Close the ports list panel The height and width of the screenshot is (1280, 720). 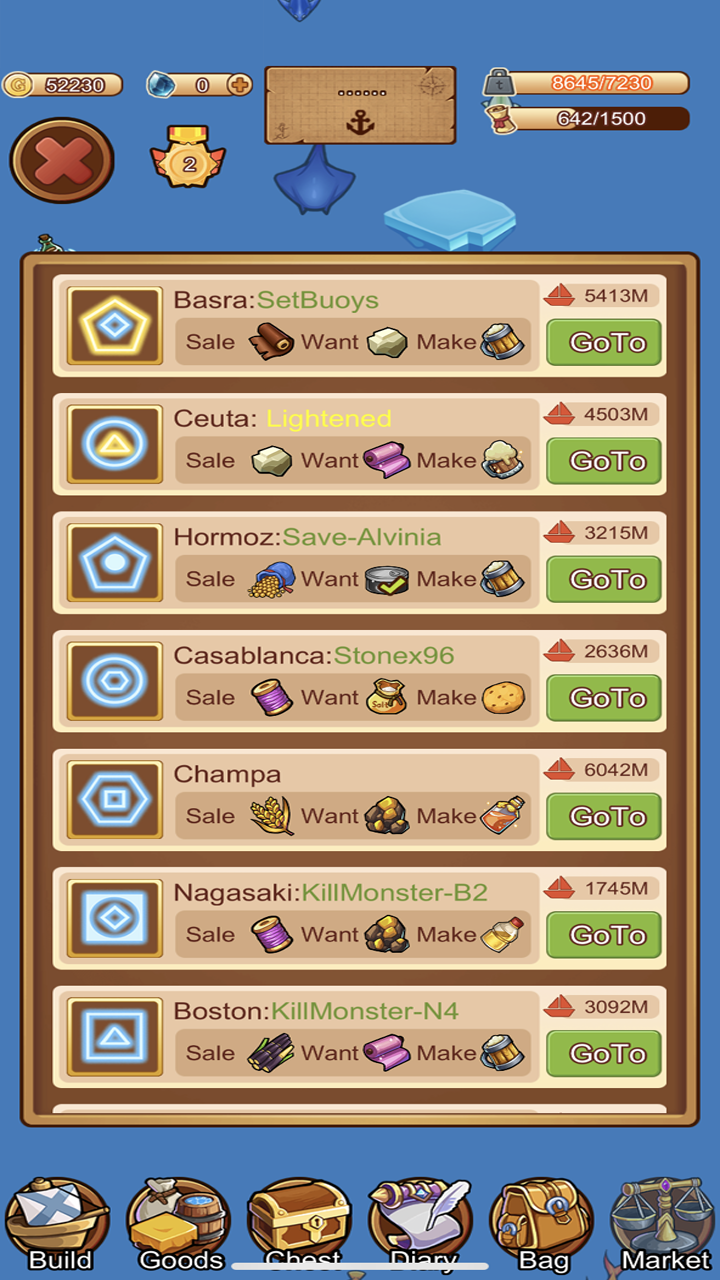pyautogui.click(x=62, y=160)
